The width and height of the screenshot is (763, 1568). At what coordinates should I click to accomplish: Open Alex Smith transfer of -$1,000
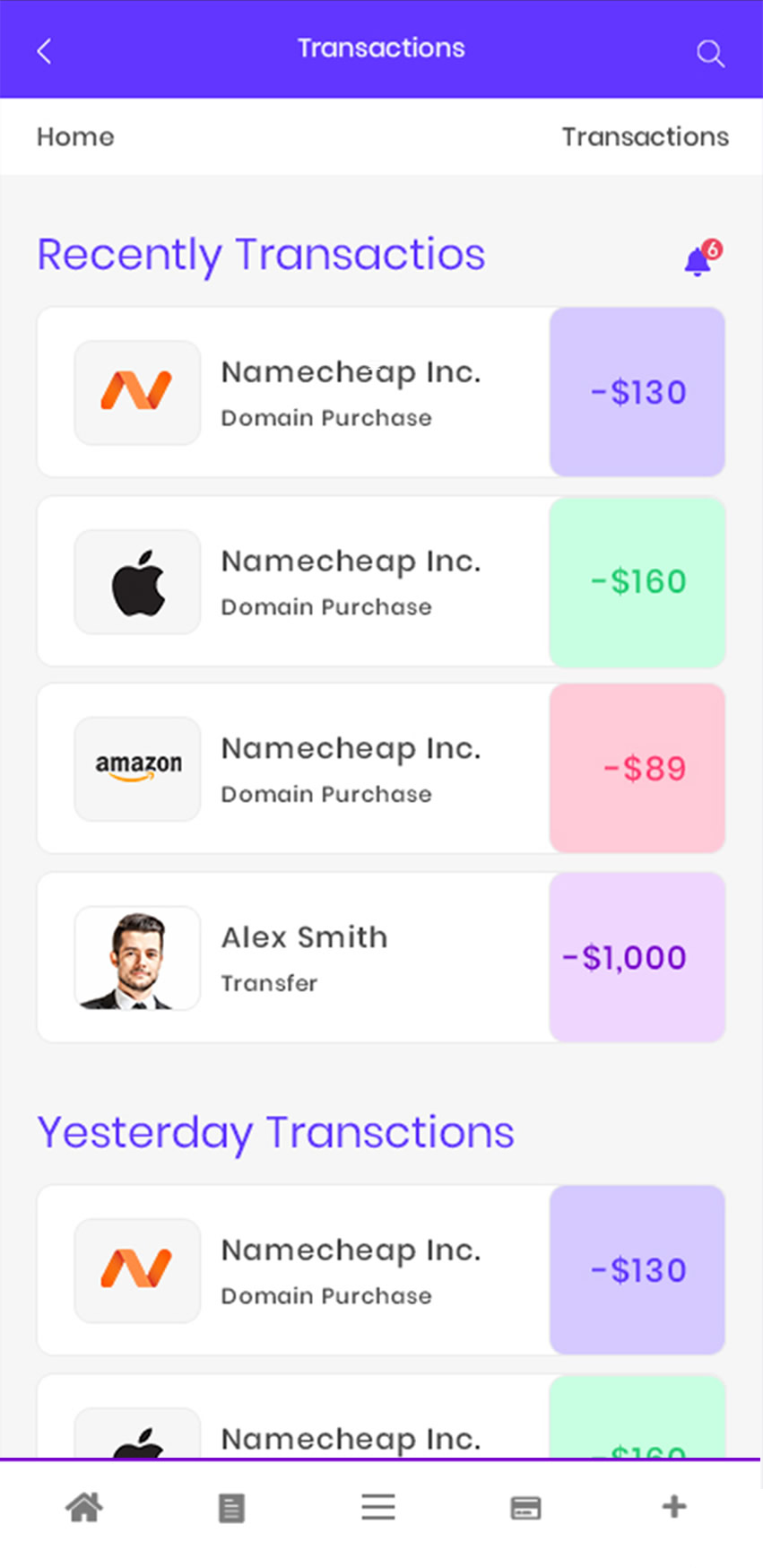[x=381, y=957]
